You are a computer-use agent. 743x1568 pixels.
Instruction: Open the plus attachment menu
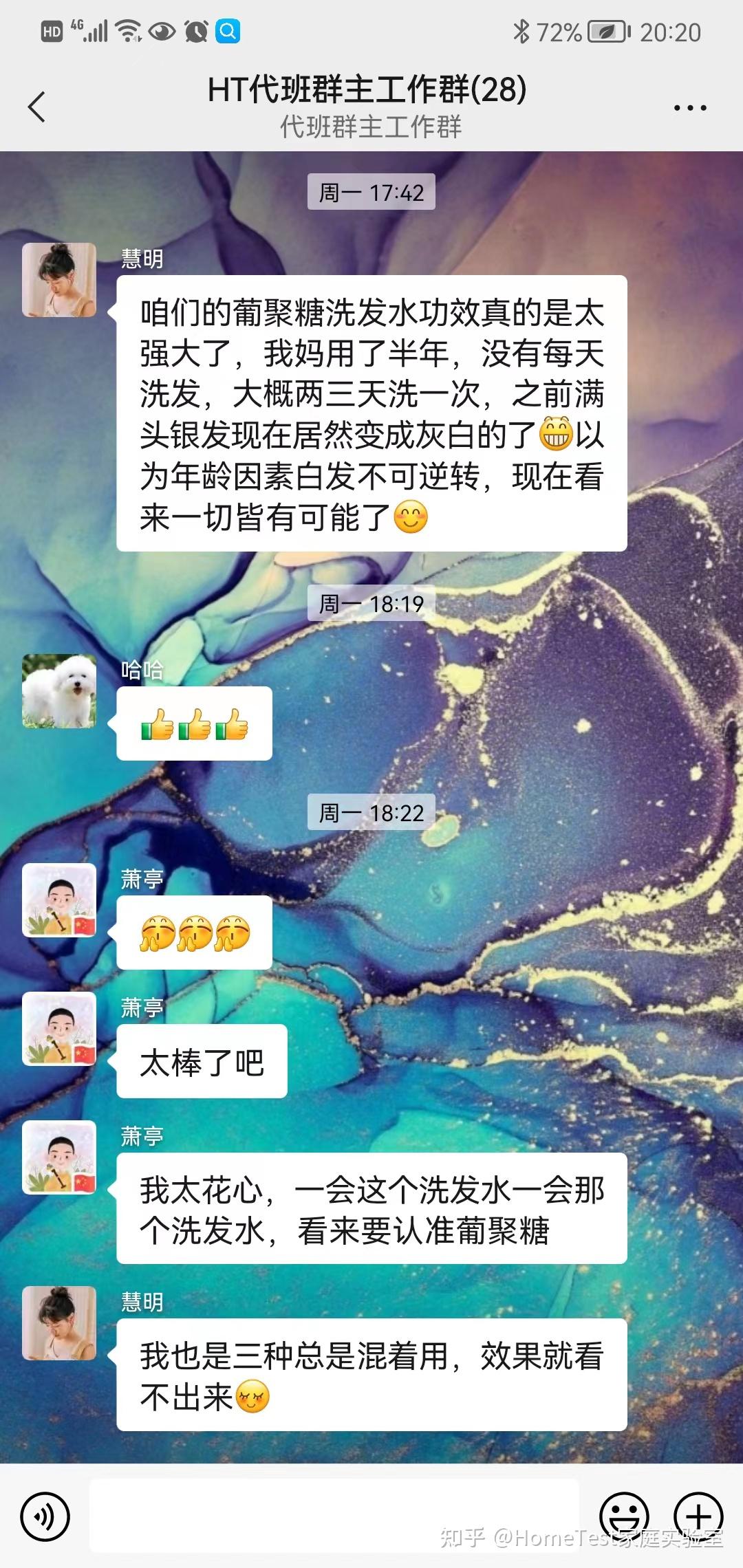click(698, 1516)
